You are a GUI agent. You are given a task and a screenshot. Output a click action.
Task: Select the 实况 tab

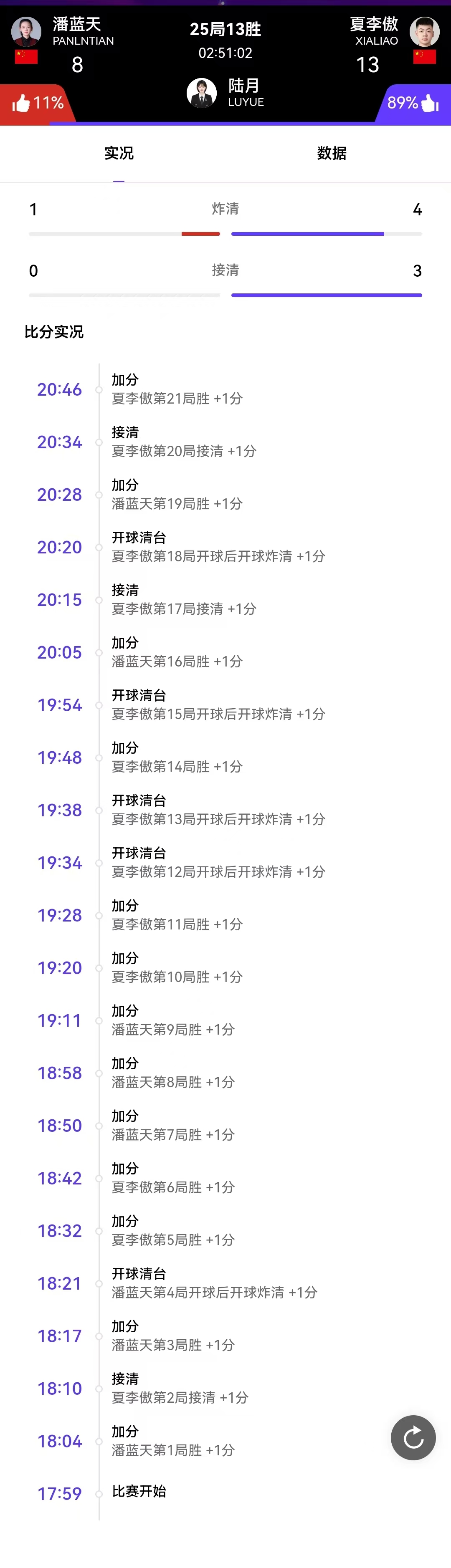[x=119, y=154]
